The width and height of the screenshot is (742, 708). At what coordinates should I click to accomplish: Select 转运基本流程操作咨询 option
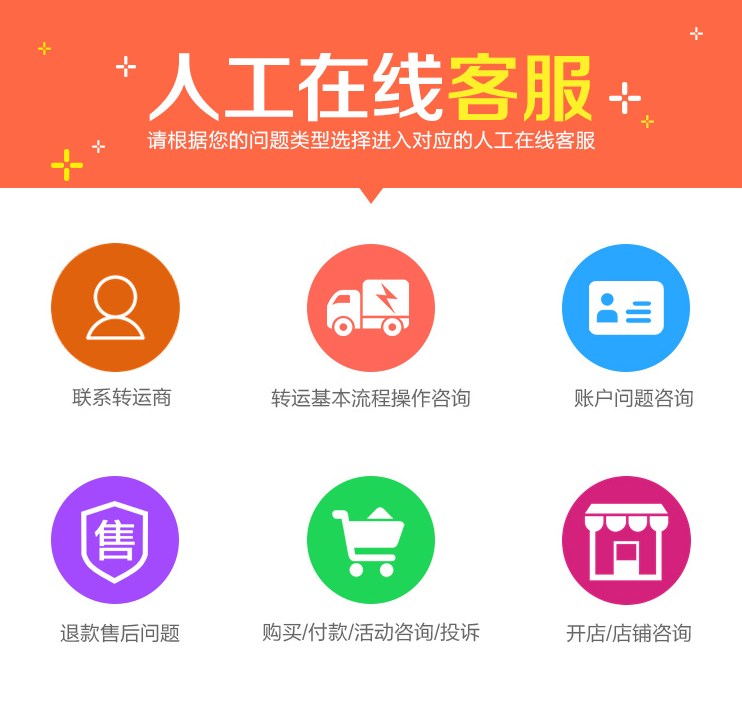[370, 308]
